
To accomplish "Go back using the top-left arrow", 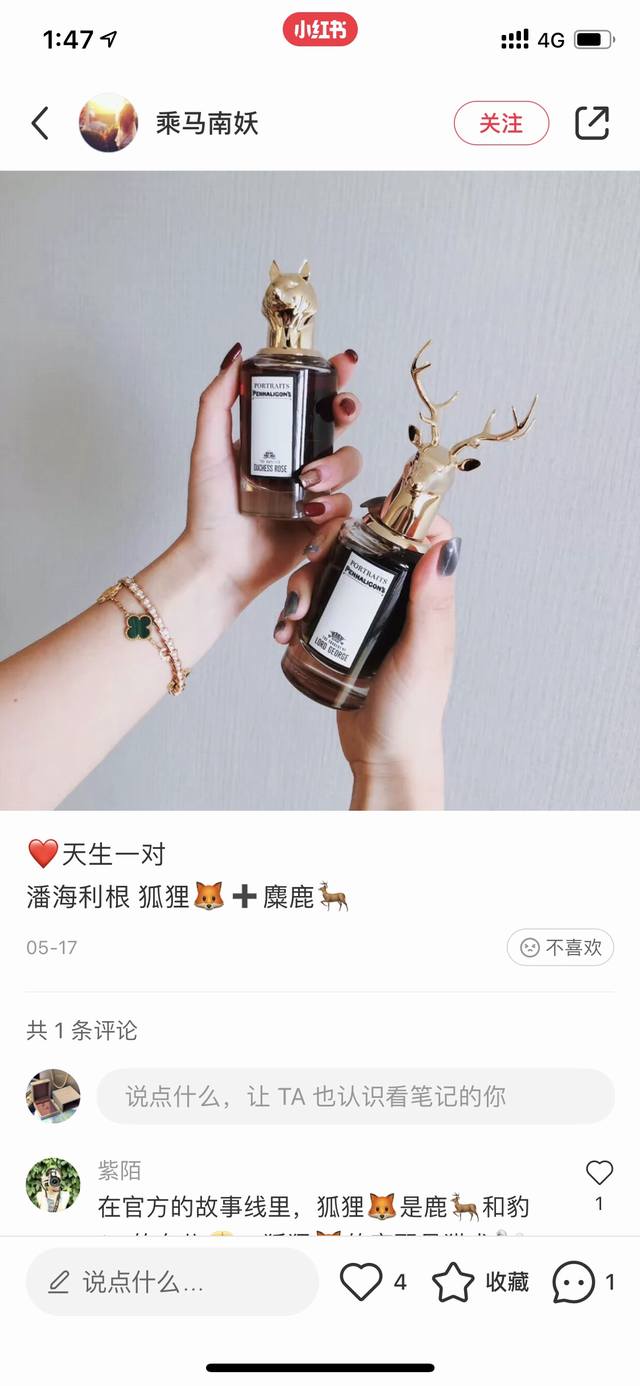I will click(40, 124).
